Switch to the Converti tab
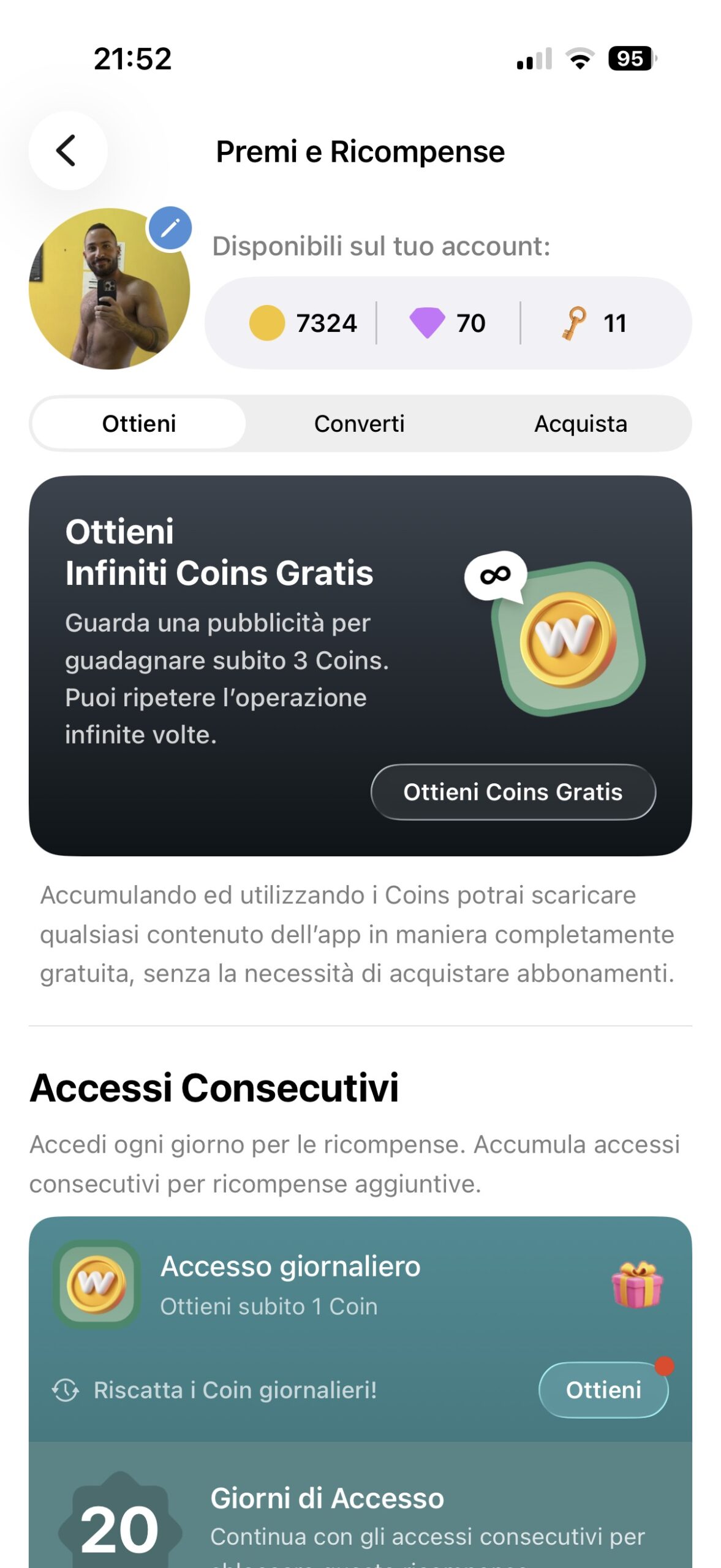The width and height of the screenshot is (721, 1568). click(x=360, y=424)
